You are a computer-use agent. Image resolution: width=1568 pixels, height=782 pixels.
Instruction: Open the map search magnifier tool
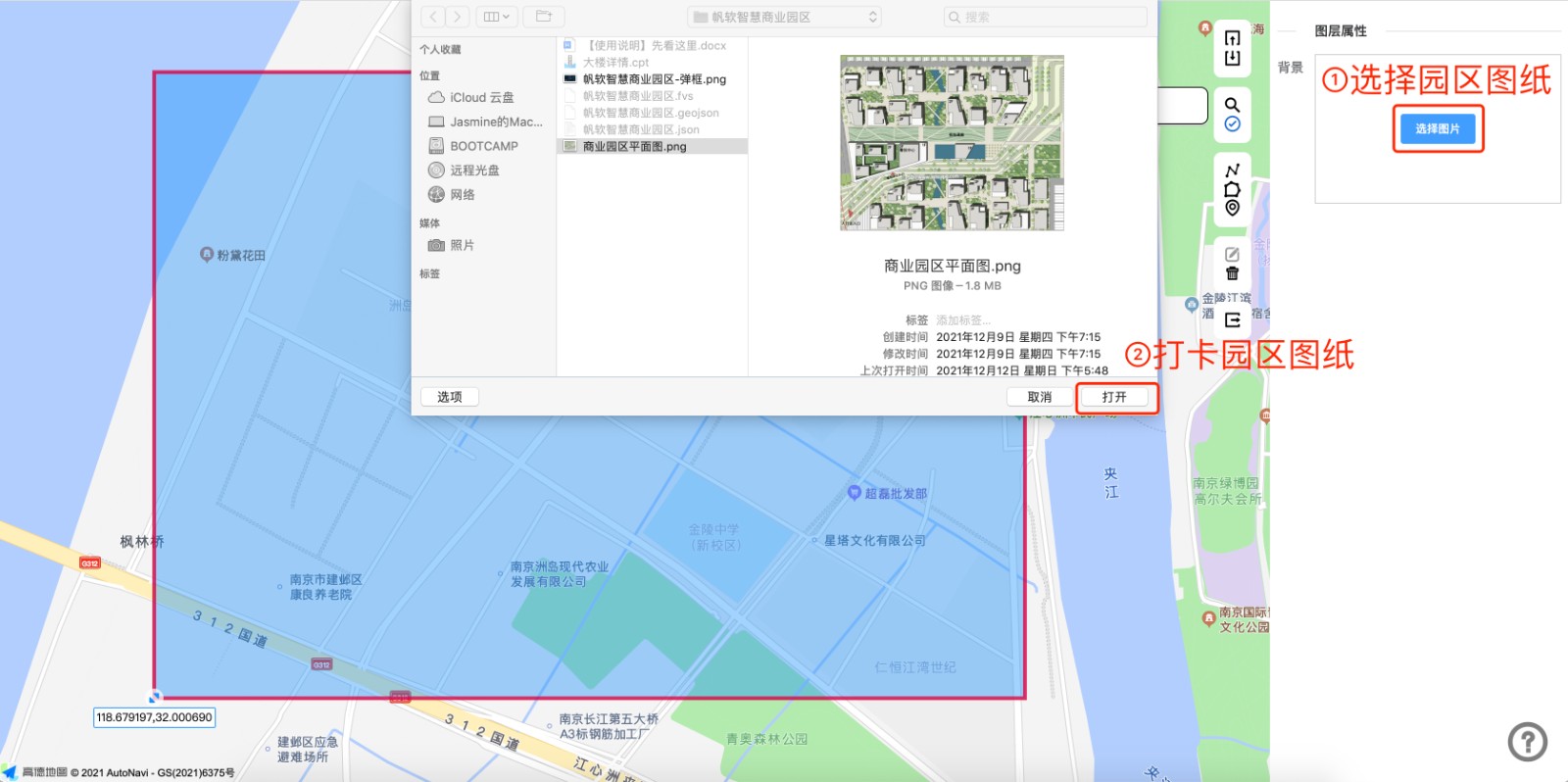click(x=1232, y=105)
